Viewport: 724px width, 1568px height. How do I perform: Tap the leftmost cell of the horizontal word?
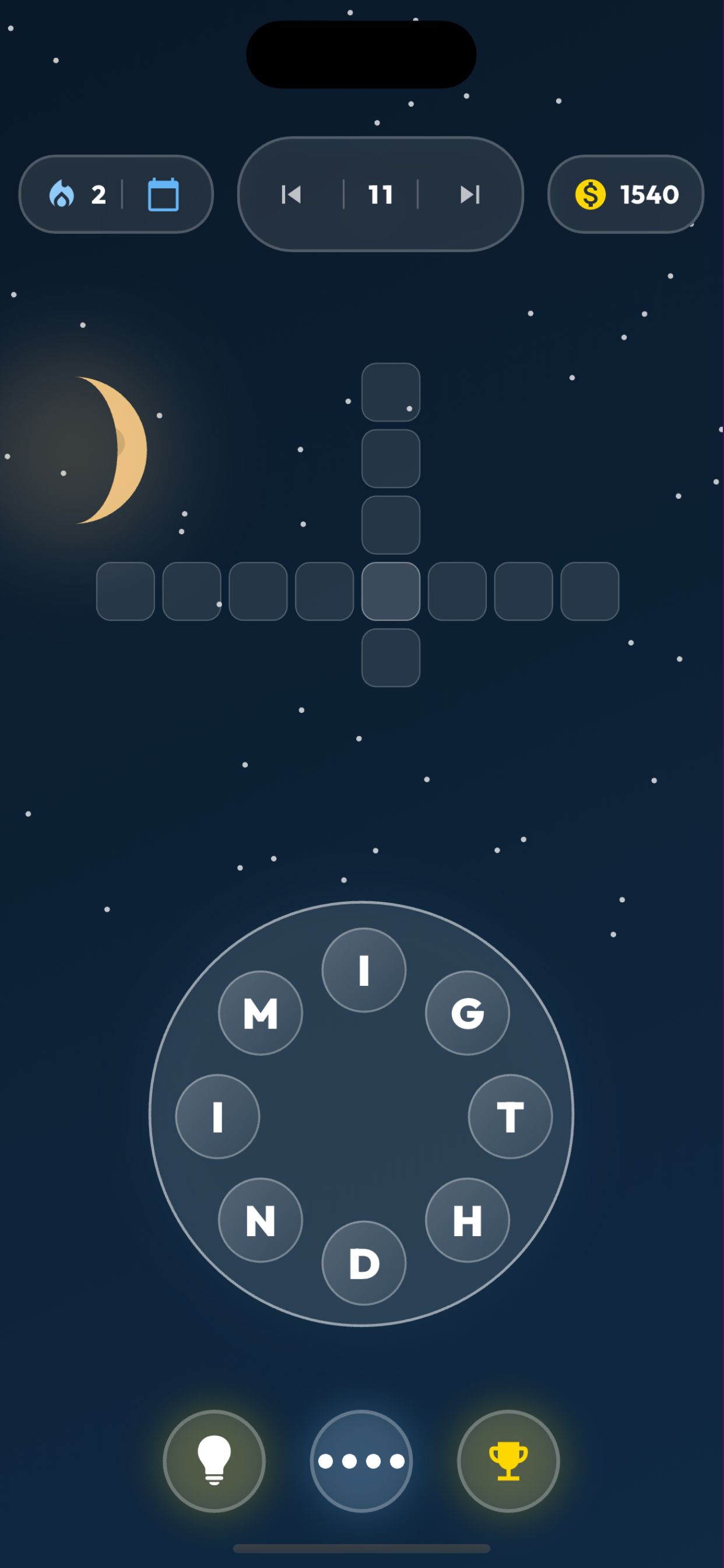tap(126, 591)
